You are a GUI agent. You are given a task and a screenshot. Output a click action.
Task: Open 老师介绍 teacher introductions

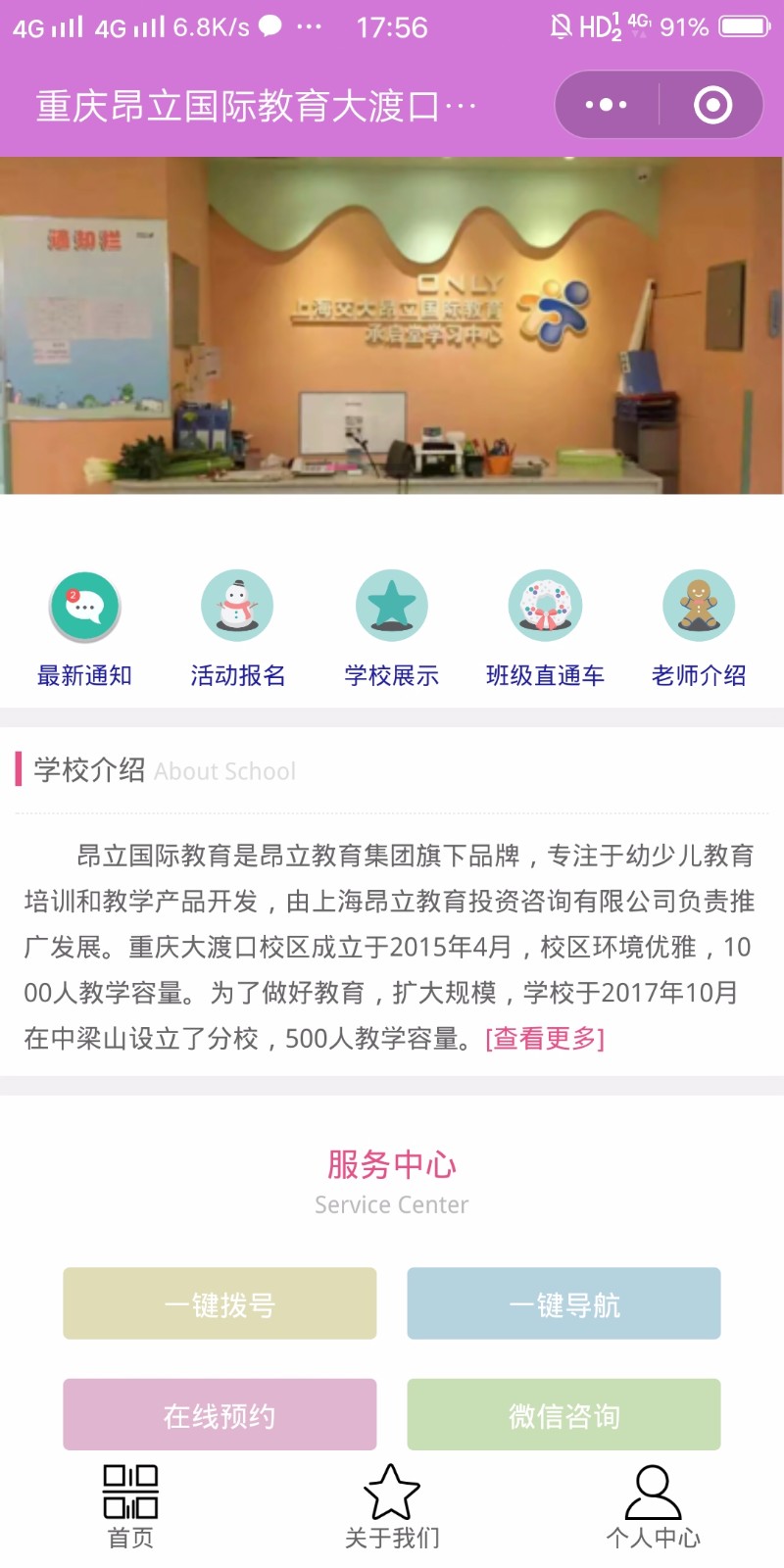click(698, 627)
